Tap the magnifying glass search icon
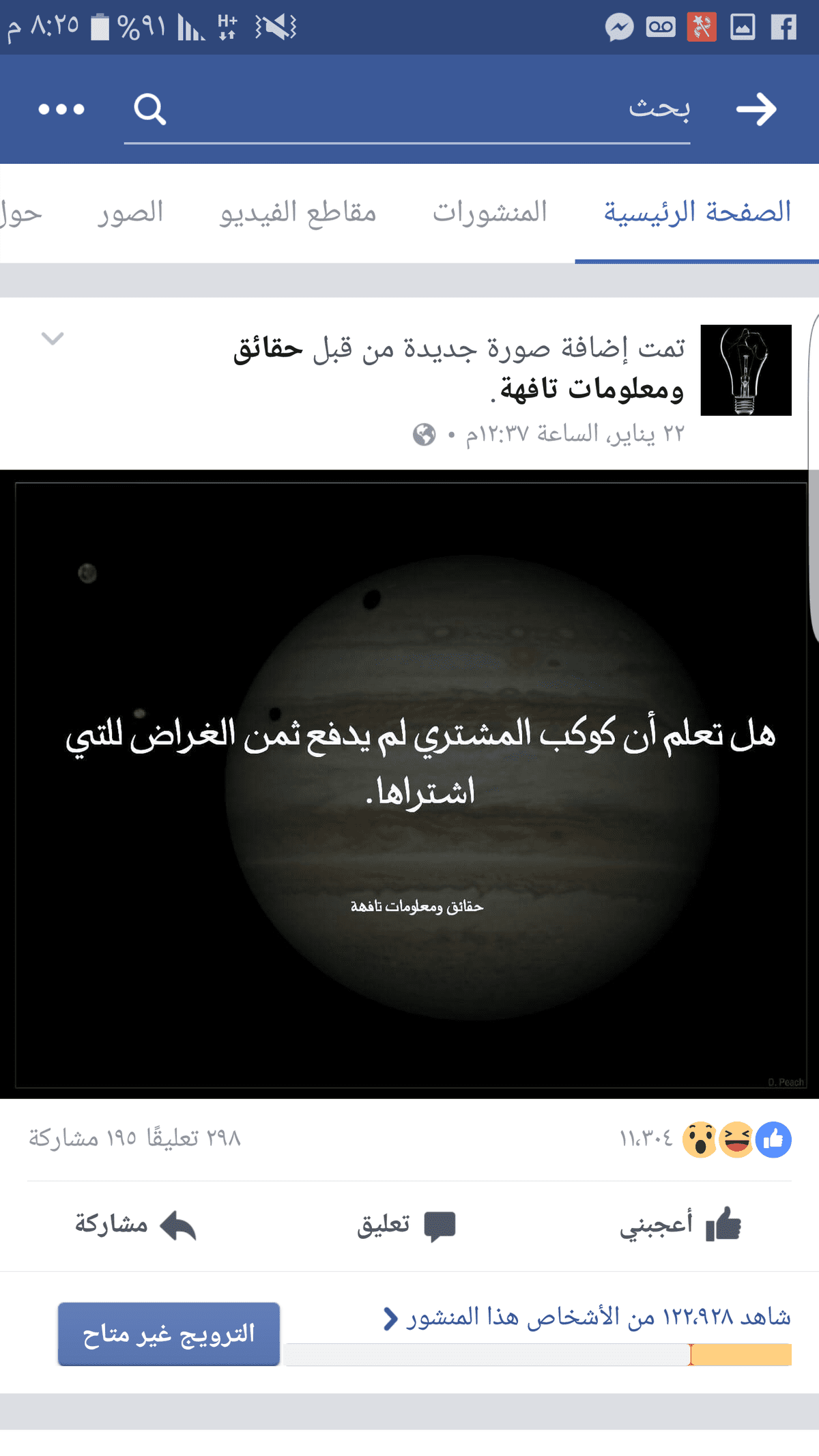The width and height of the screenshot is (819, 1456). click(150, 109)
